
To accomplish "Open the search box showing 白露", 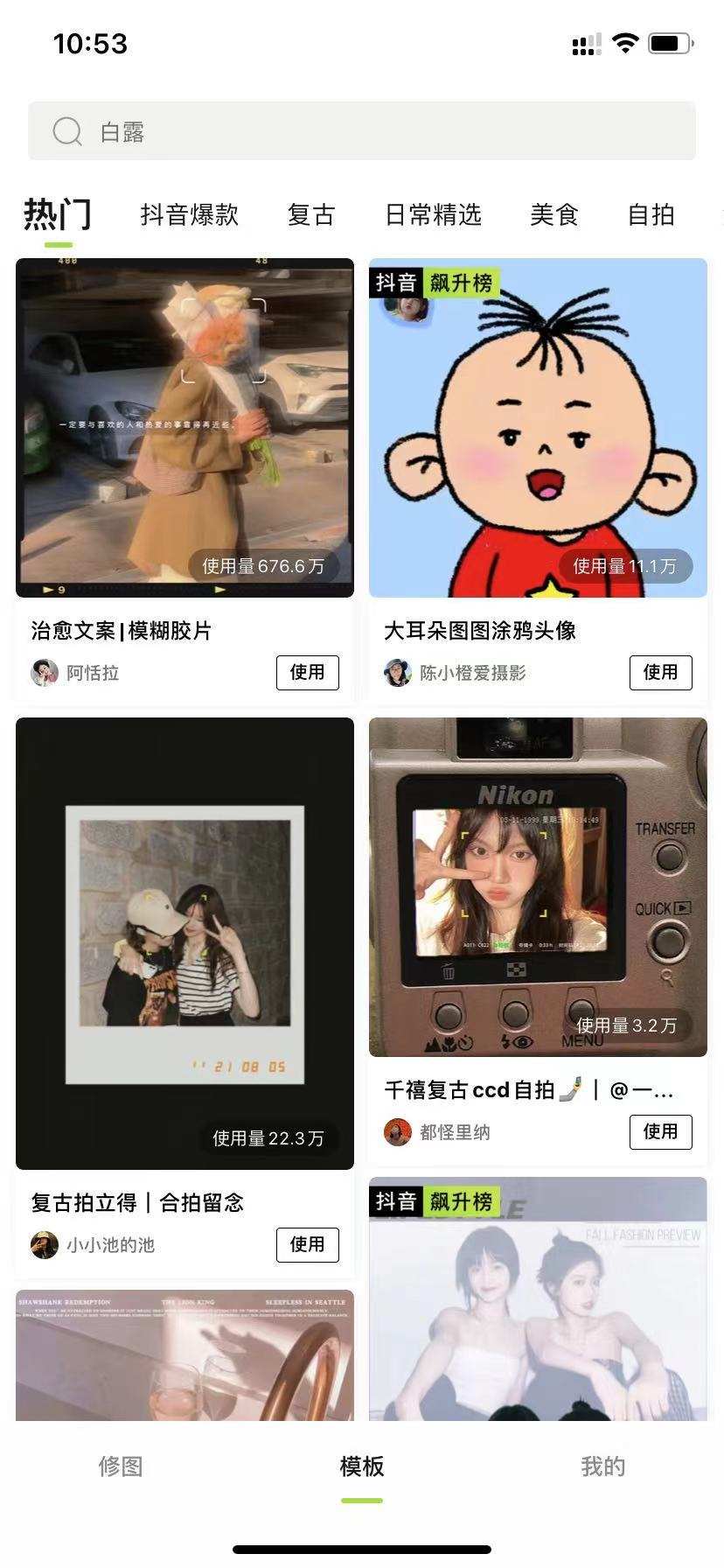I will point(361,131).
